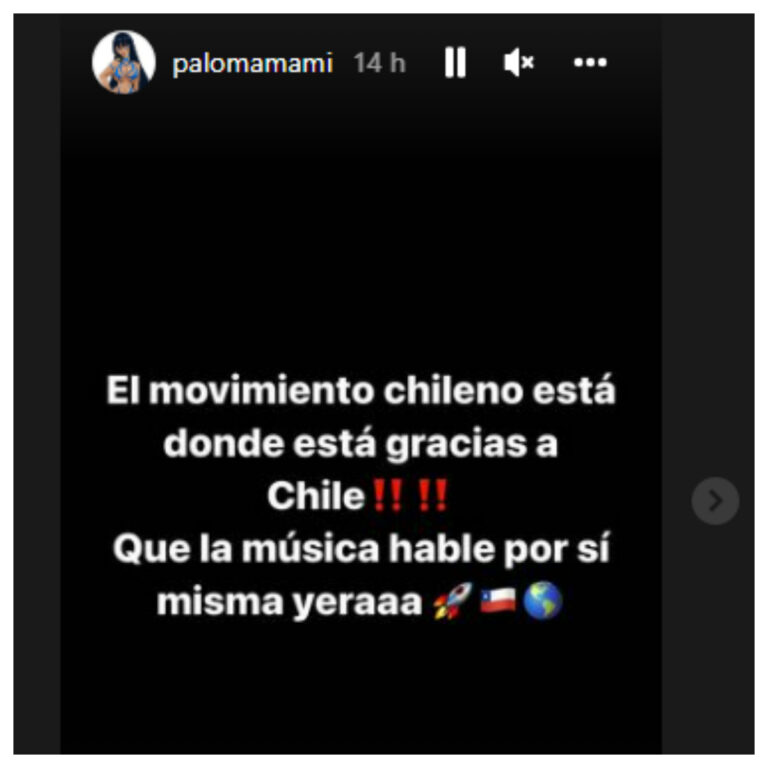Open the three-dot overflow menu
This screenshot has width=768, height=768.
click(x=590, y=63)
